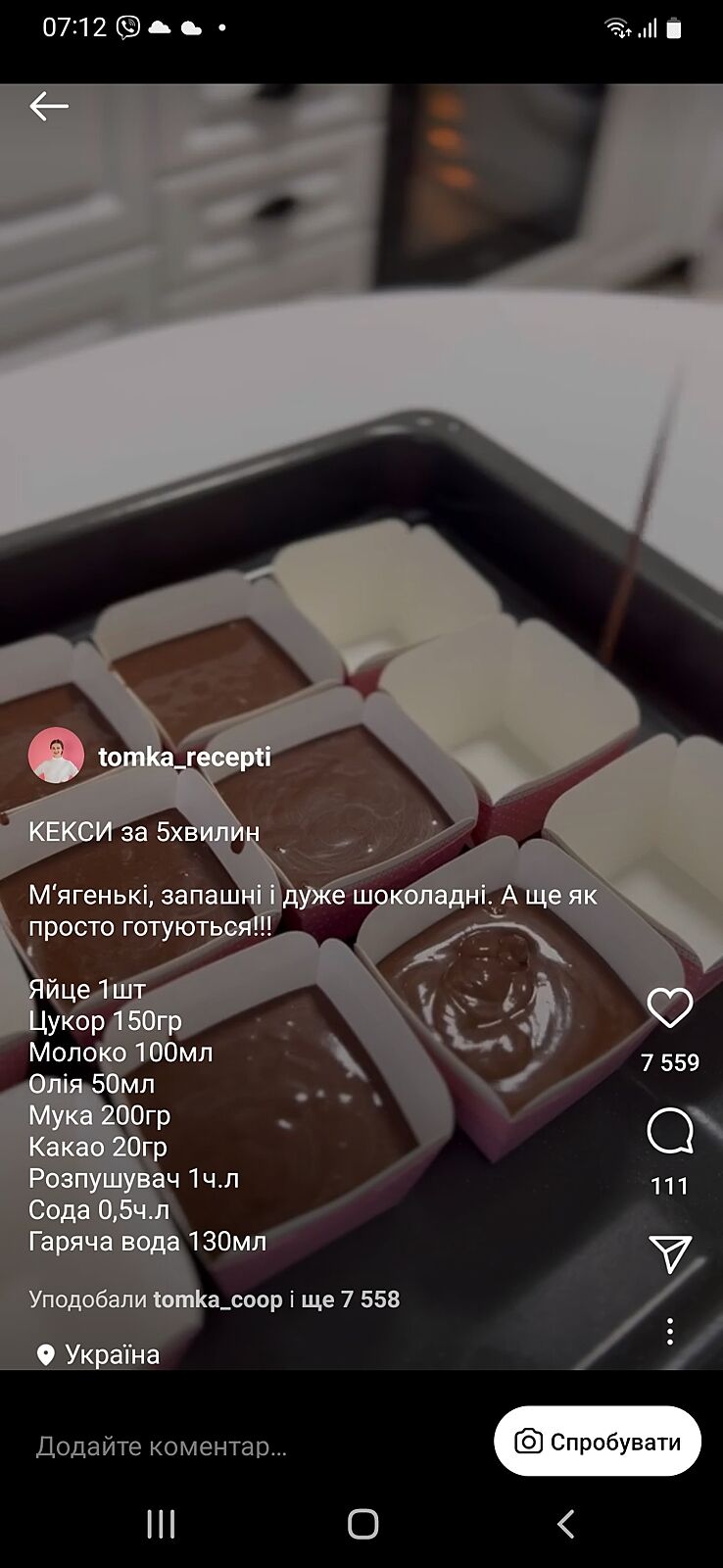723x1568 pixels.
Task: Go back with the top-left arrow
Action: [x=48, y=106]
